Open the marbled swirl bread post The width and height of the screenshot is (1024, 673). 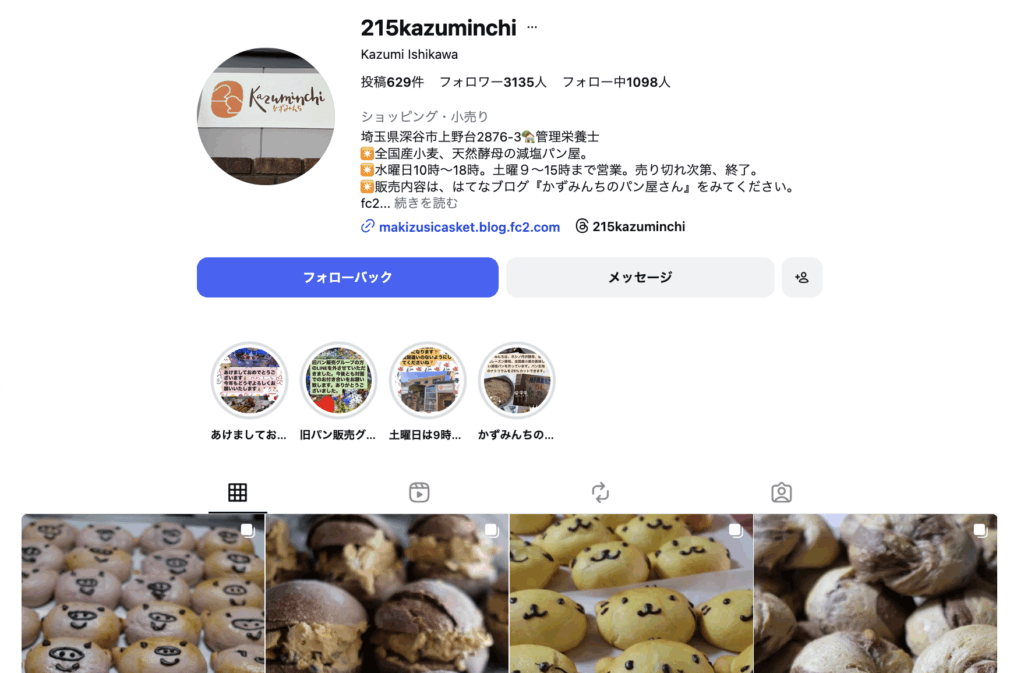coord(875,593)
